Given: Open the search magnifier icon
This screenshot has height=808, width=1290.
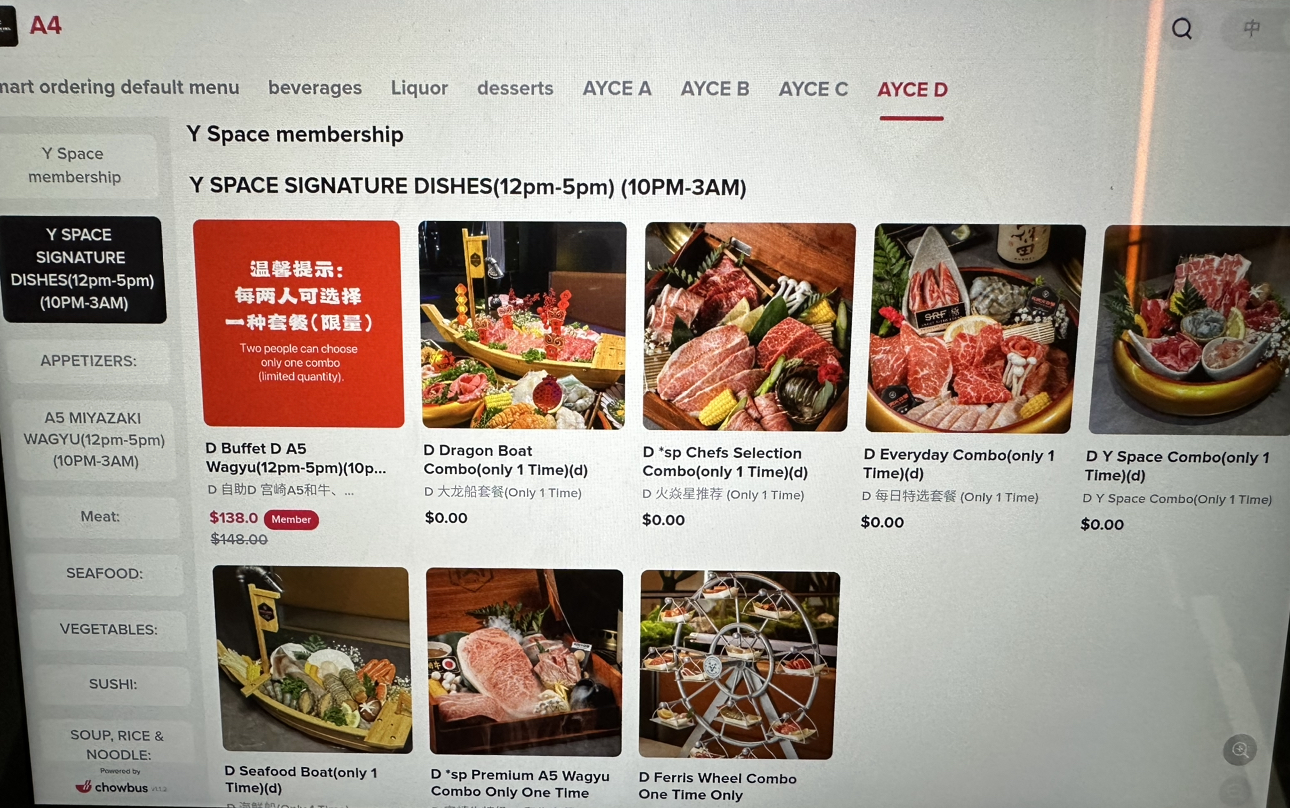Looking at the screenshot, I should [1182, 29].
